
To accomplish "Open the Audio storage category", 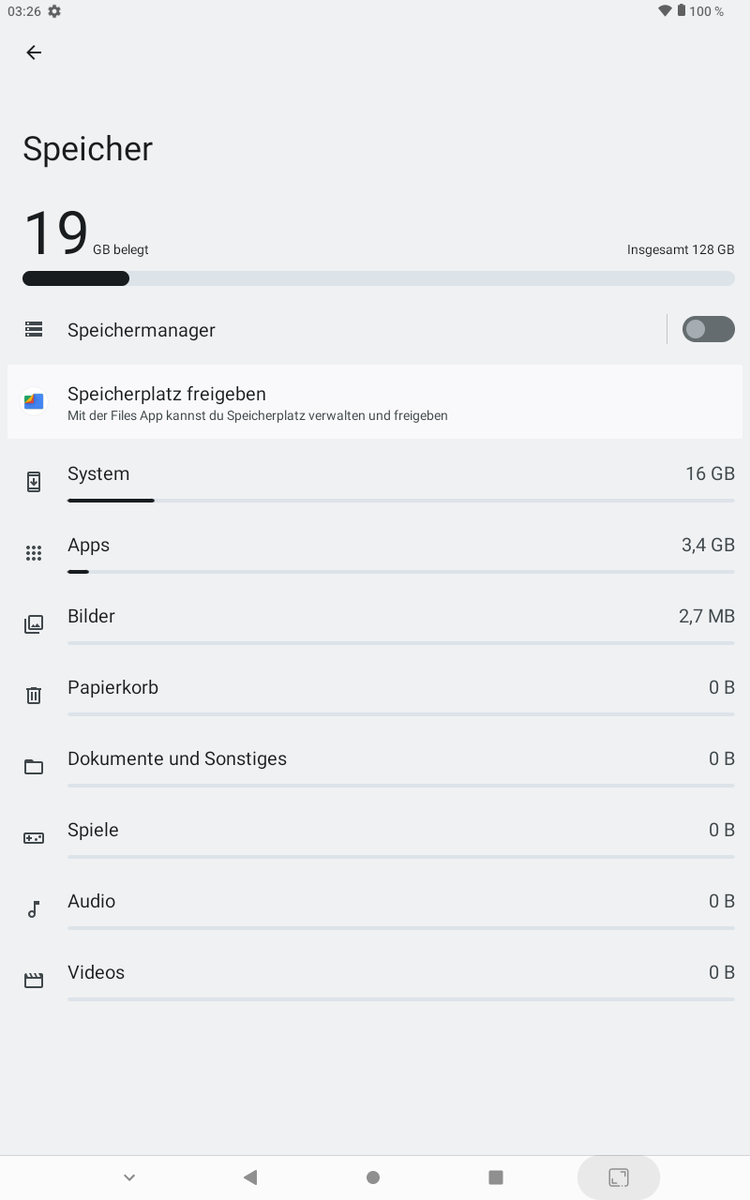I will click(374, 906).
